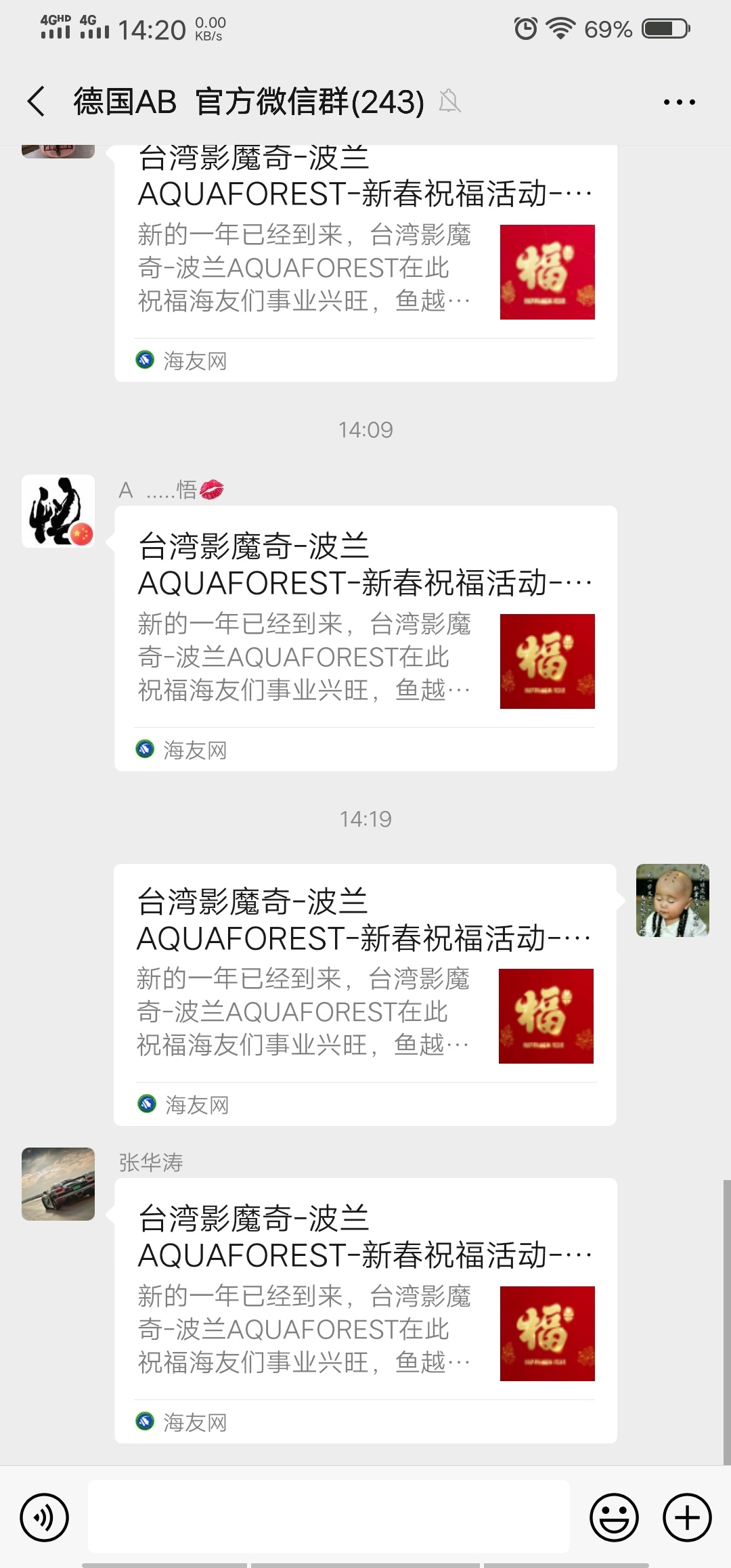Open the emoji picker
Image resolution: width=731 pixels, height=1568 pixels.
pos(614,1517)
